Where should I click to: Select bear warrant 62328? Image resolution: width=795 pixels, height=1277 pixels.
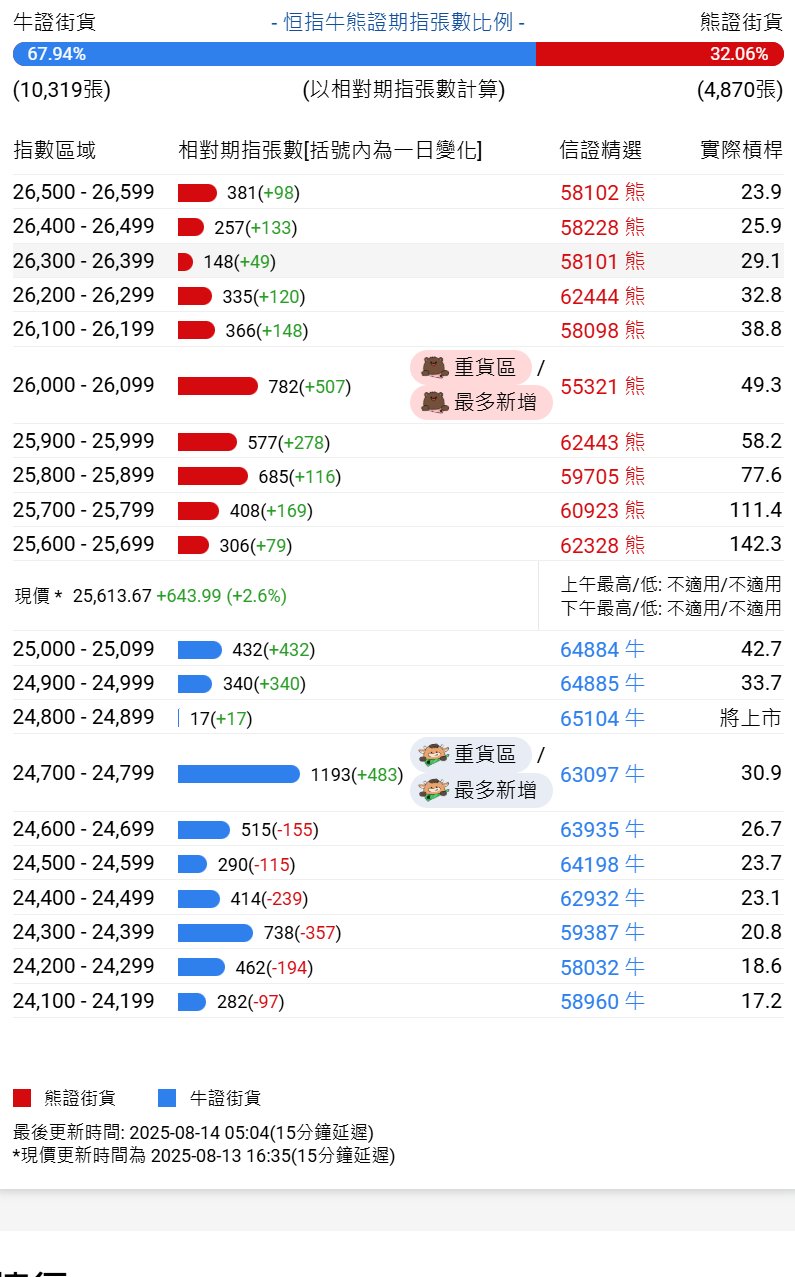602,545
